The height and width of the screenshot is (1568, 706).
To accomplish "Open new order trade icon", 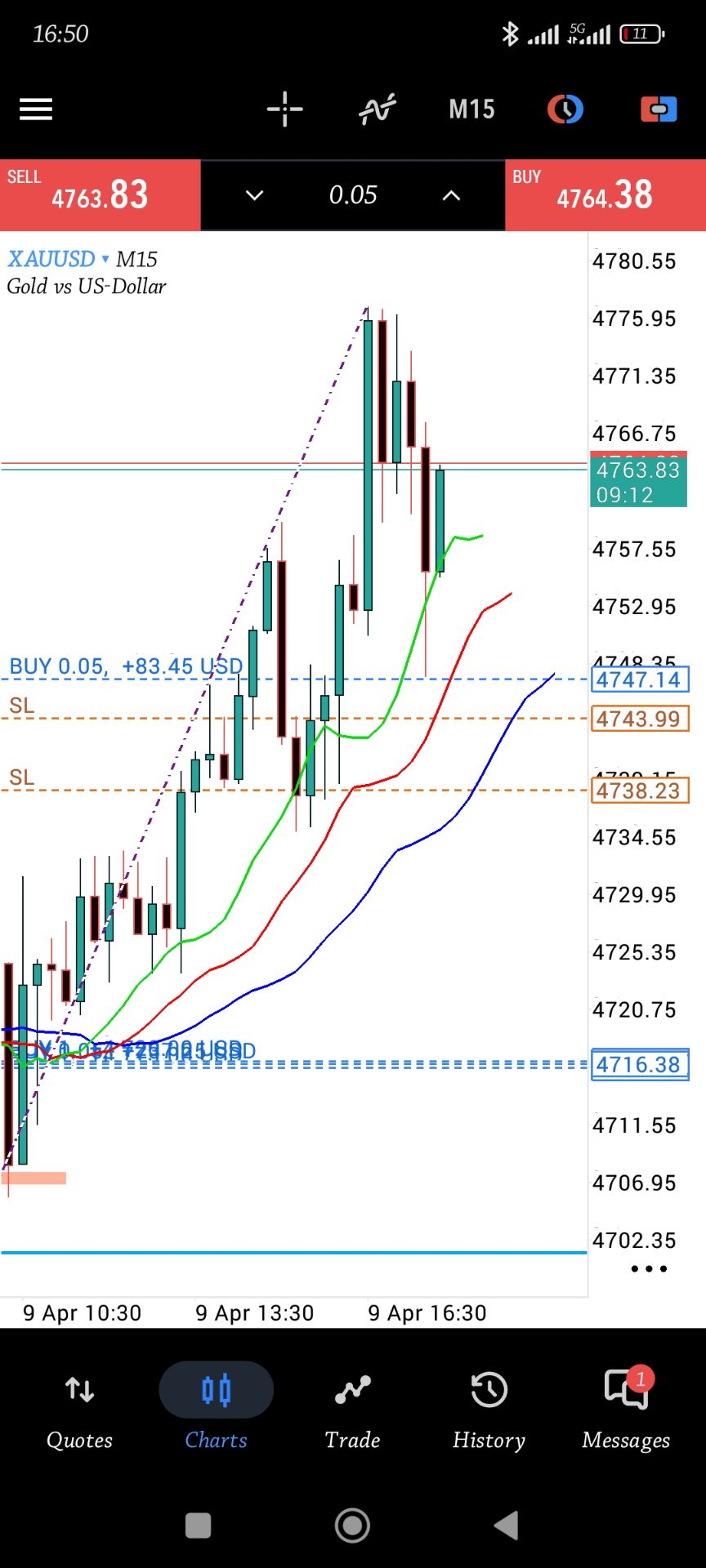I will pos(659,109).
